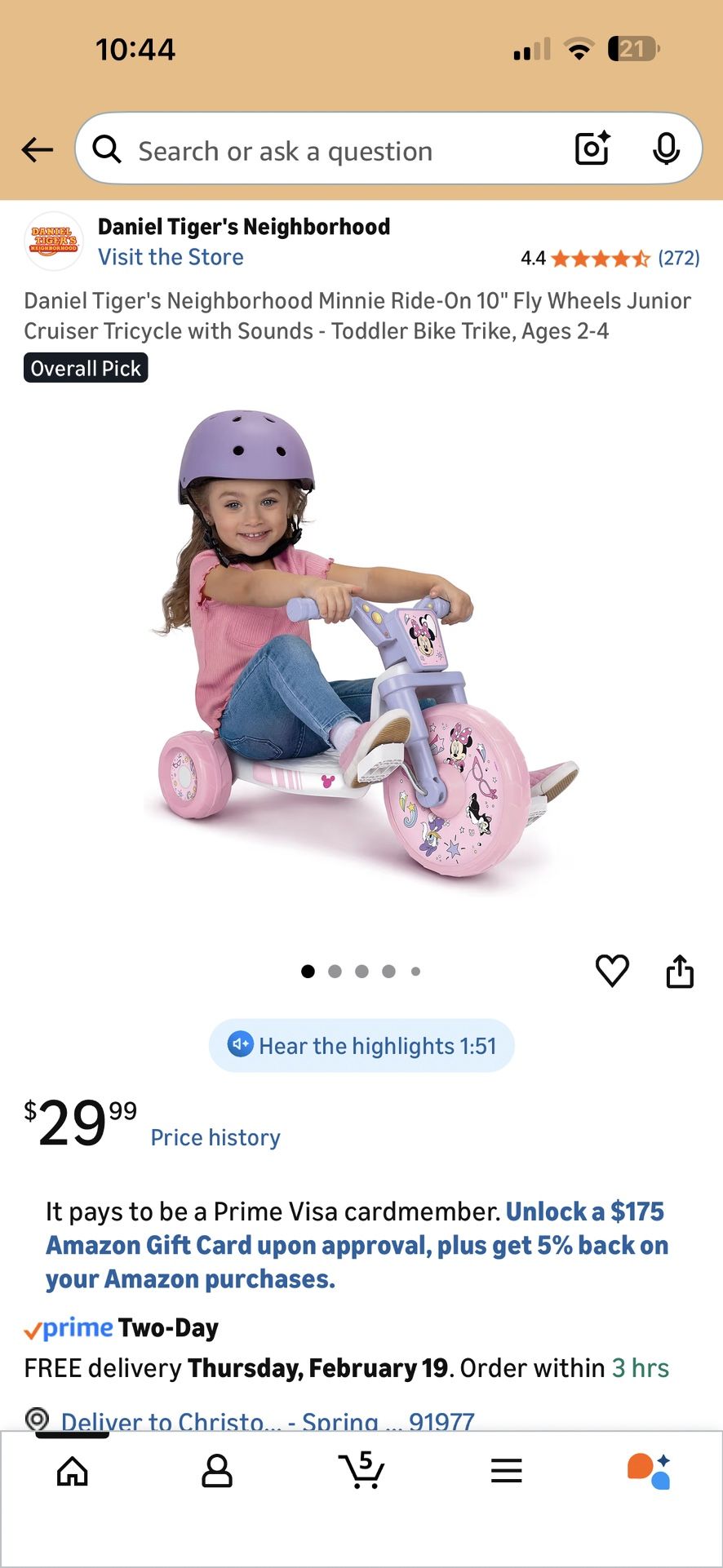The width and height of the screenshot is (723, 1568).
Task: Open the account profile tab
Action: [x=217, y=1471]
